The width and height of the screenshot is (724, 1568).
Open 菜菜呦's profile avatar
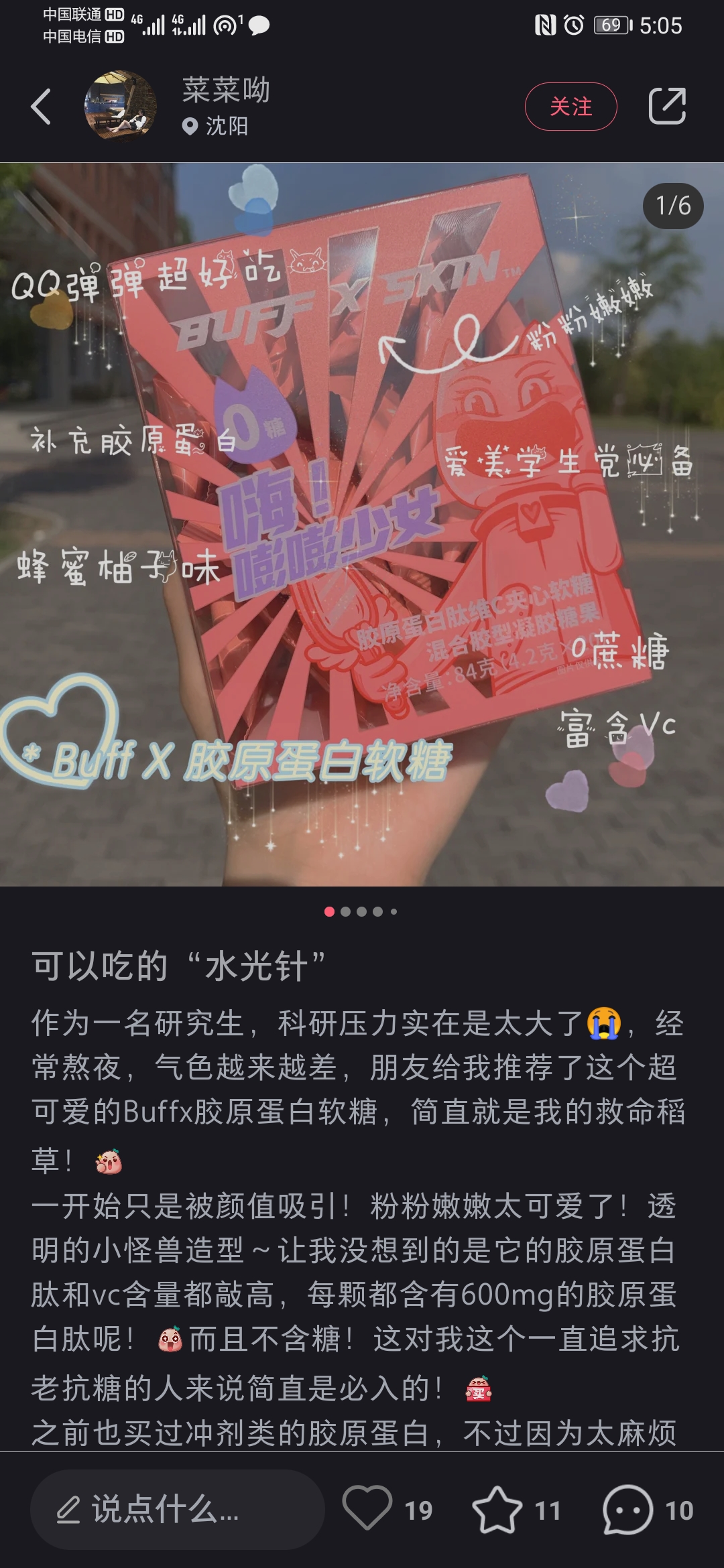pos(121,106)
